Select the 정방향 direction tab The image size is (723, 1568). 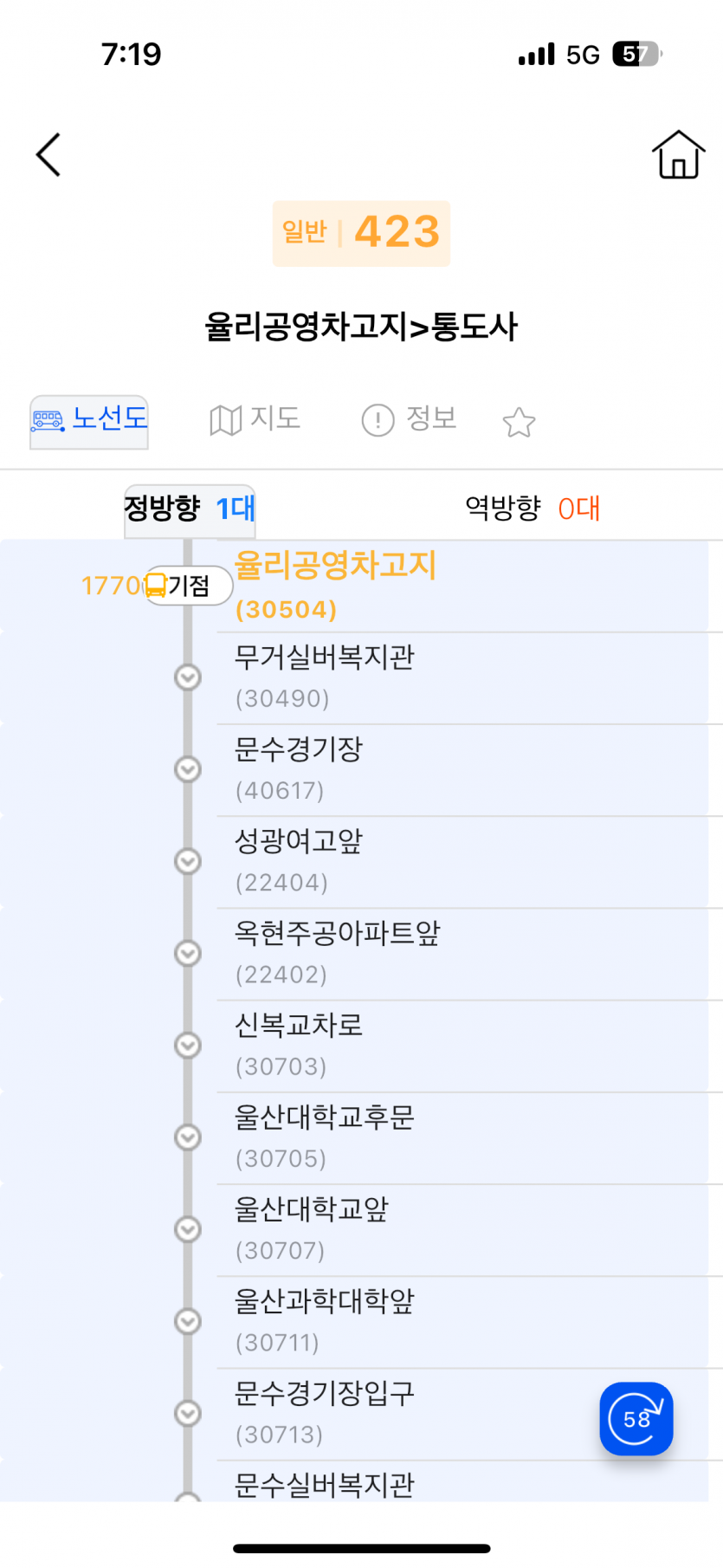190,509
